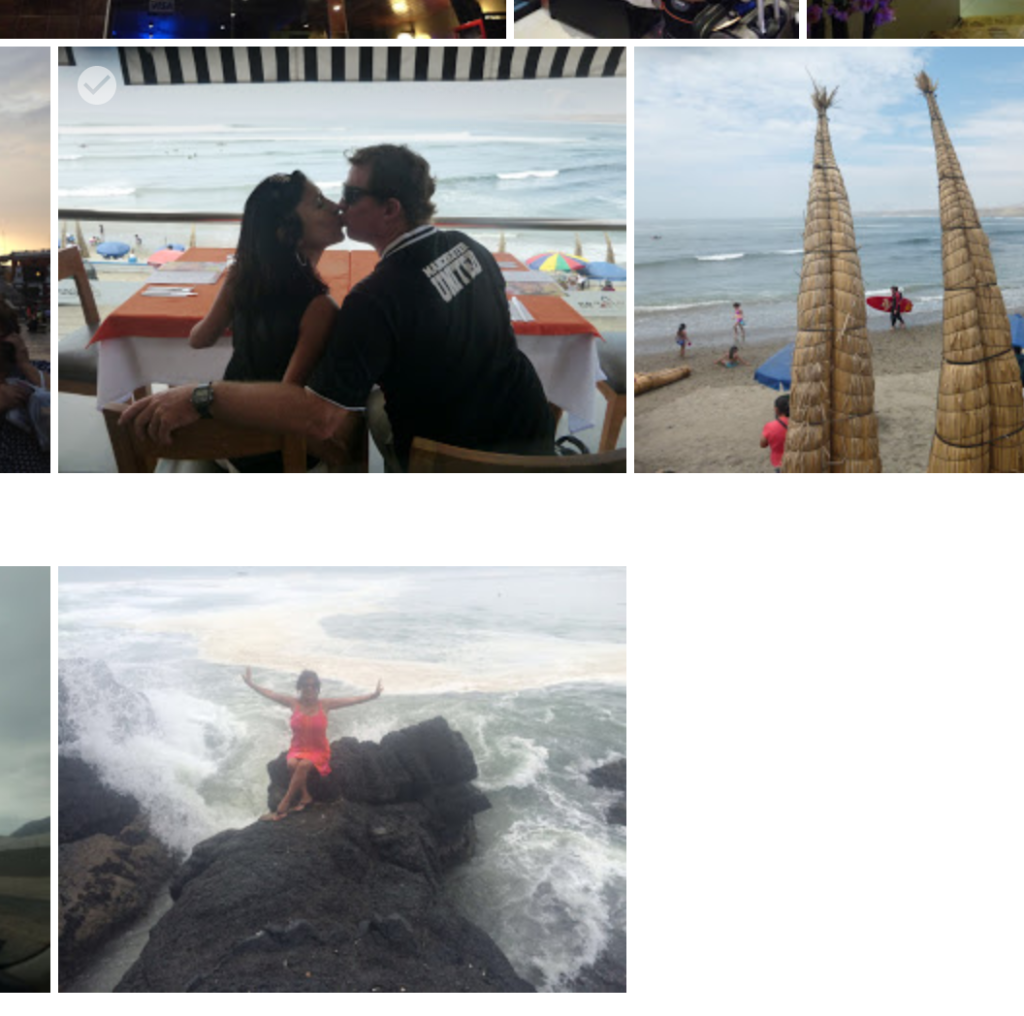Screen dimensions: 1024x1016
Task: Open the woman on rocks photo
Action: (342, 780)
